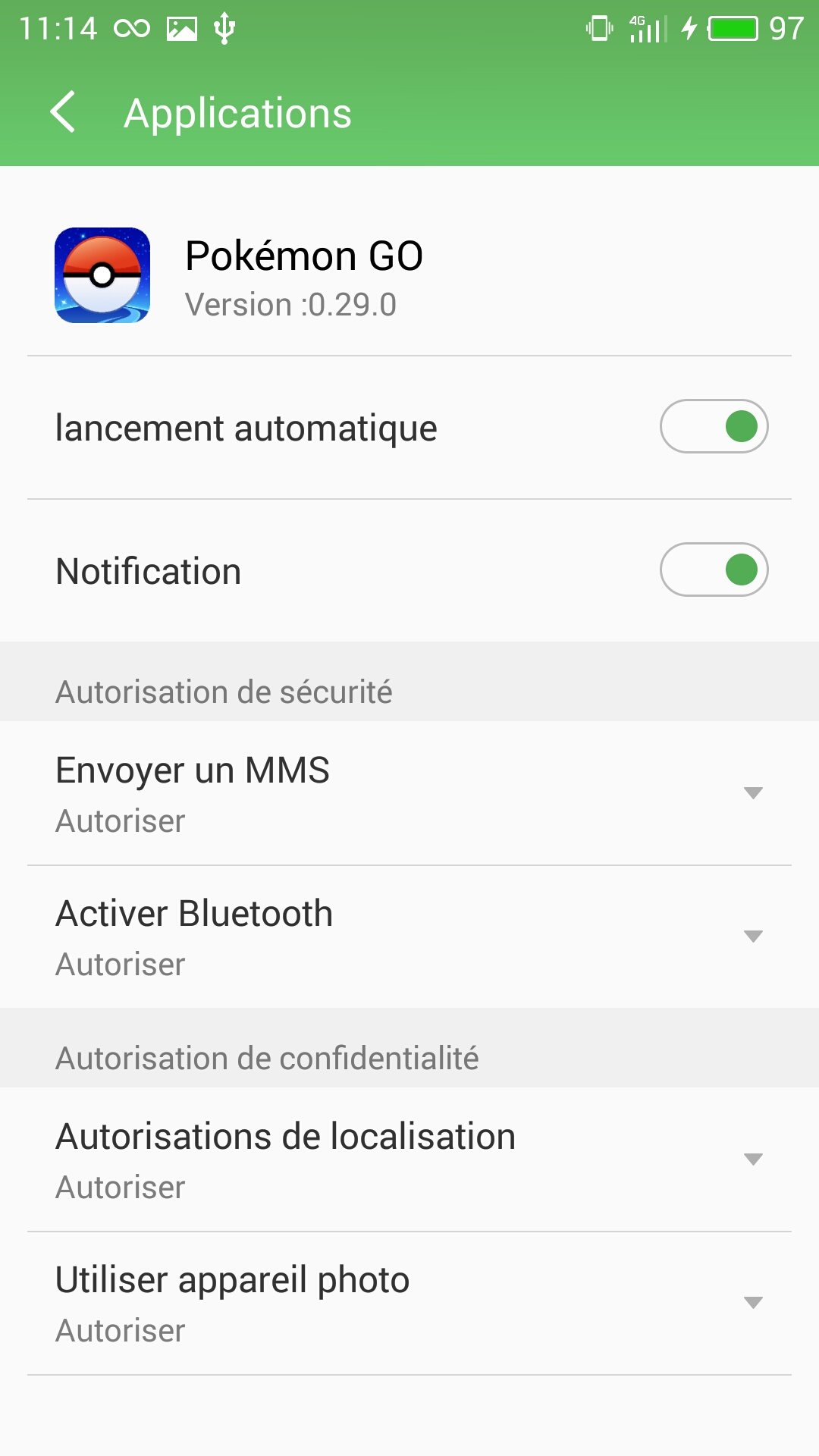The width and height of the screenshot is (819, 1456).
Task: Open the Autorisations de localisation dropdown
Action: click(752, 1159)
